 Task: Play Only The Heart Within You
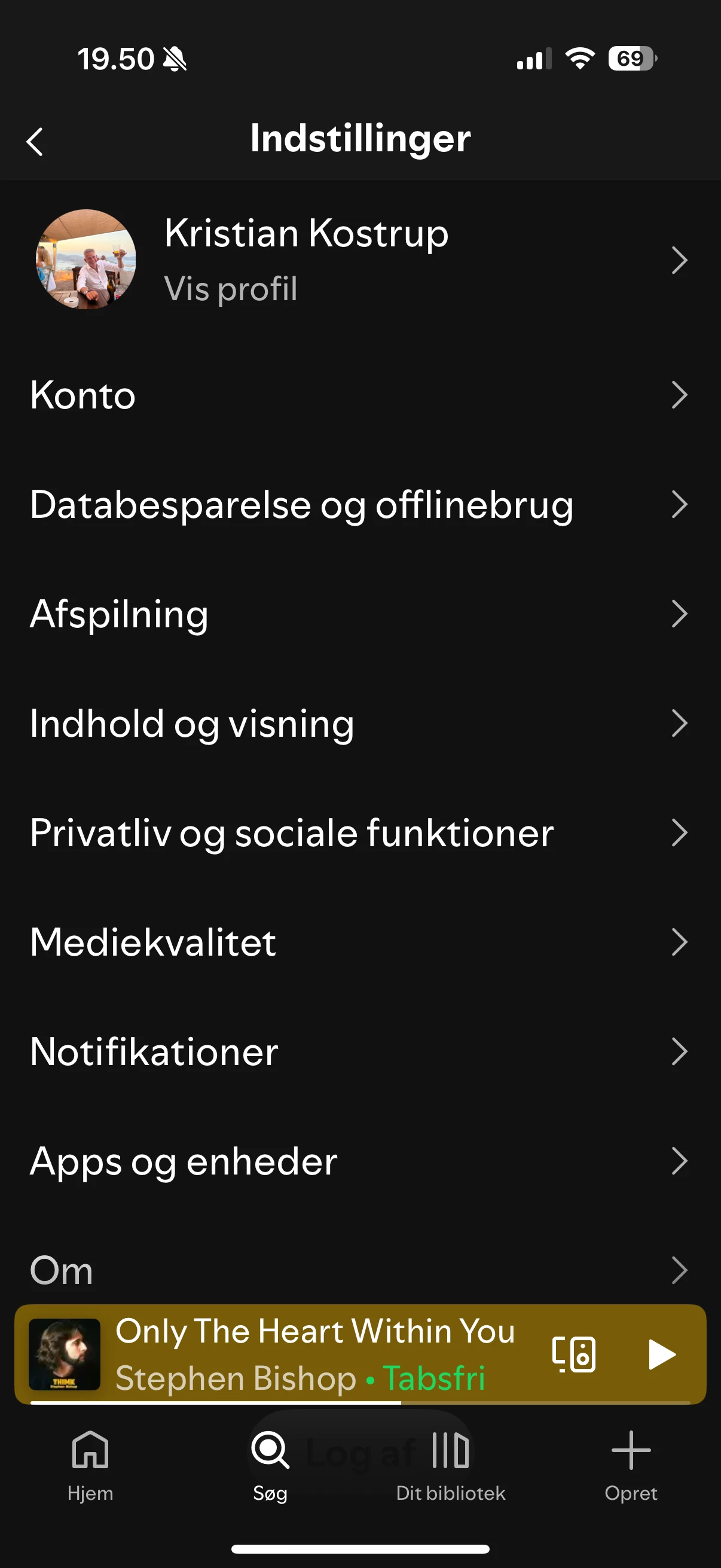(x=661, y=1355)
